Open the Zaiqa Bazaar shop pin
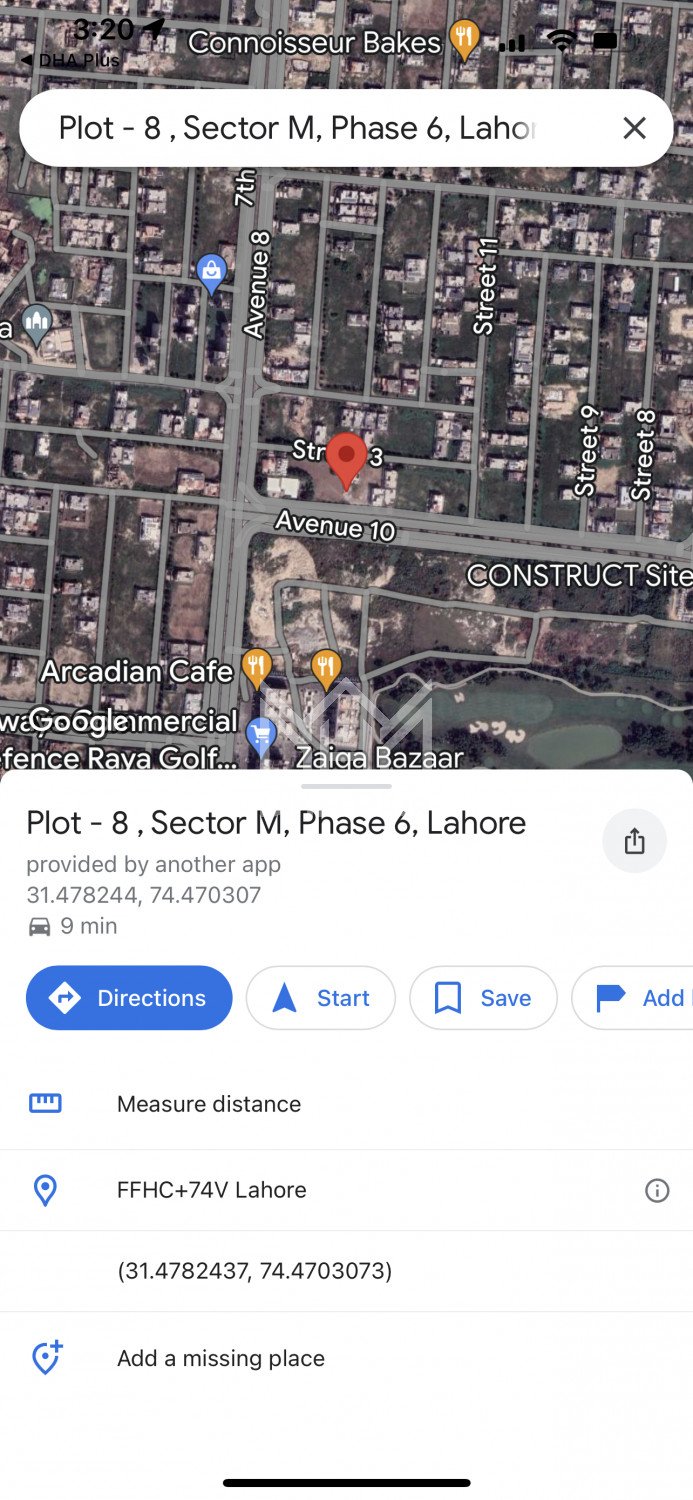This screenshot has width=693, height=1500. pos(262,737)
